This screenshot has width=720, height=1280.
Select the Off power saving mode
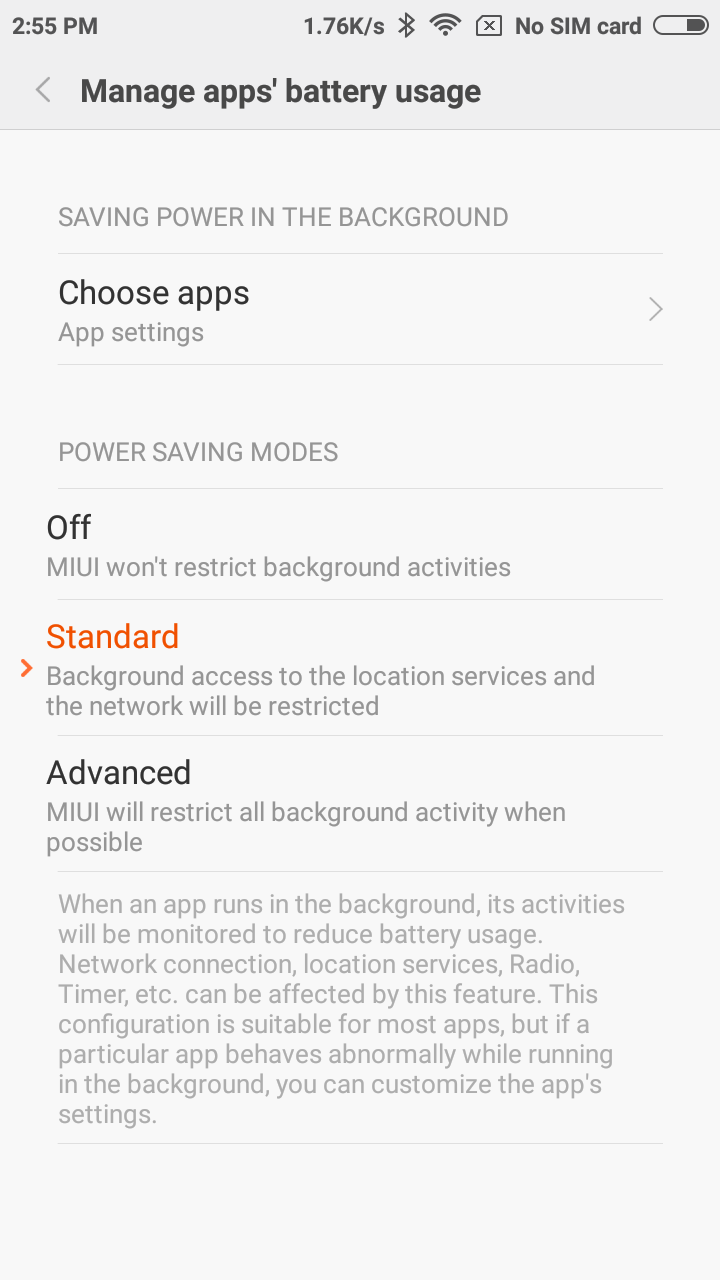360,545
